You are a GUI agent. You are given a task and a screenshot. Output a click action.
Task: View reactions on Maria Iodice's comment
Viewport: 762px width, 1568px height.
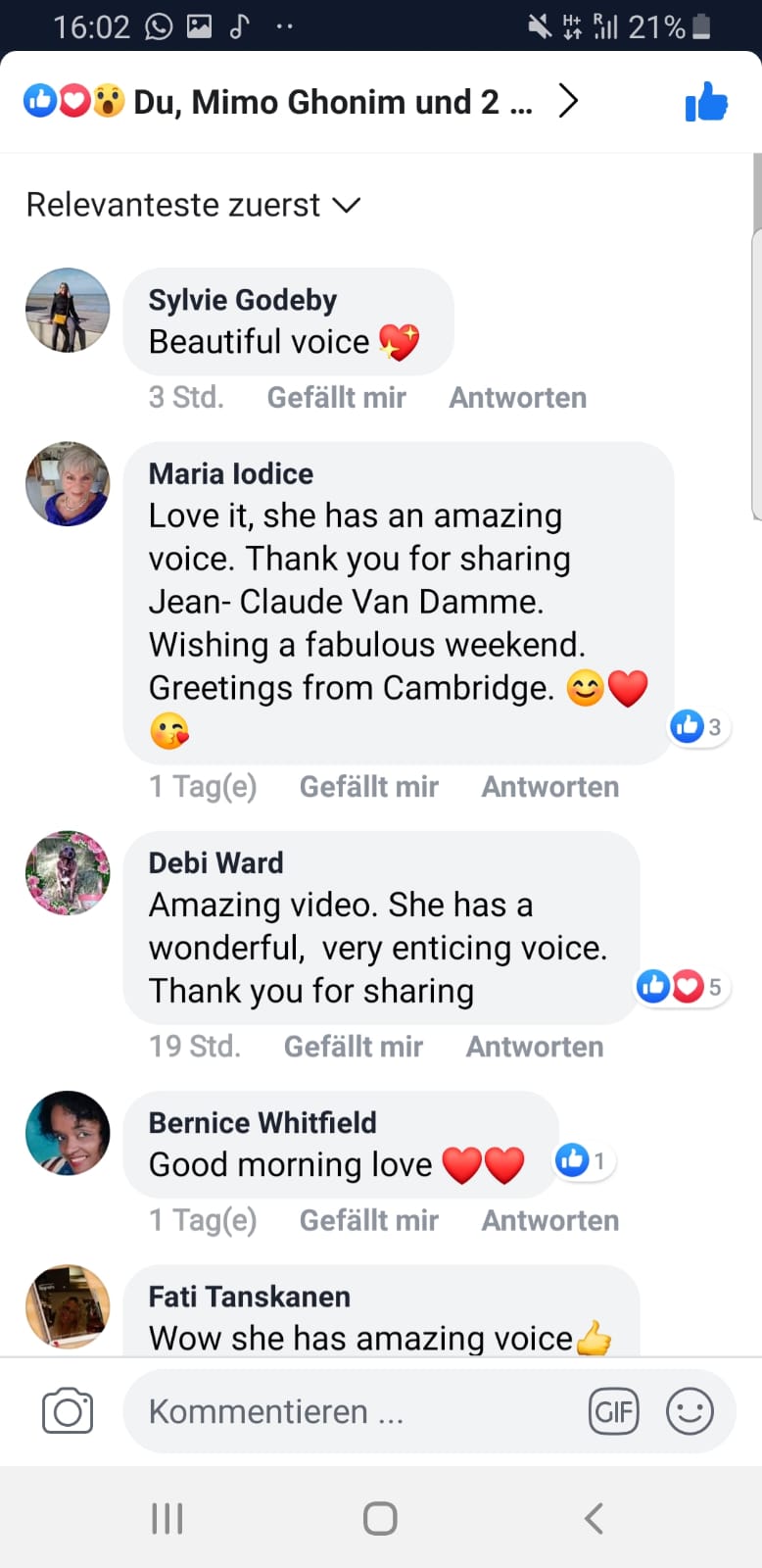click(x=698, y=727)
